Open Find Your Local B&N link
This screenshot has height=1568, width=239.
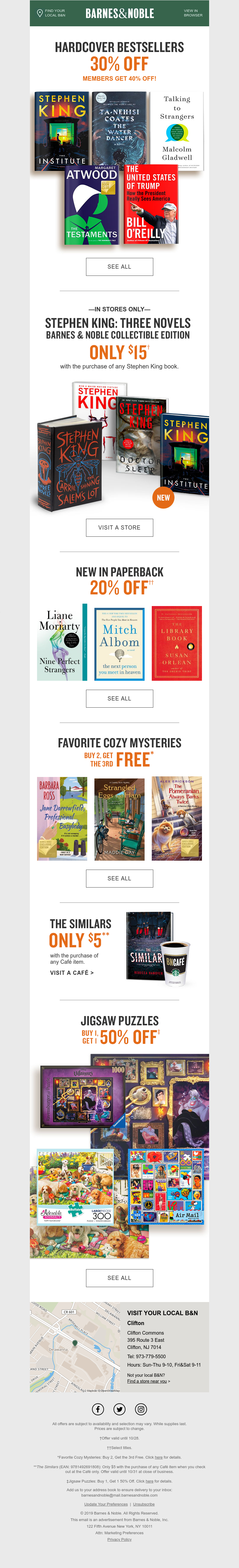51,13
